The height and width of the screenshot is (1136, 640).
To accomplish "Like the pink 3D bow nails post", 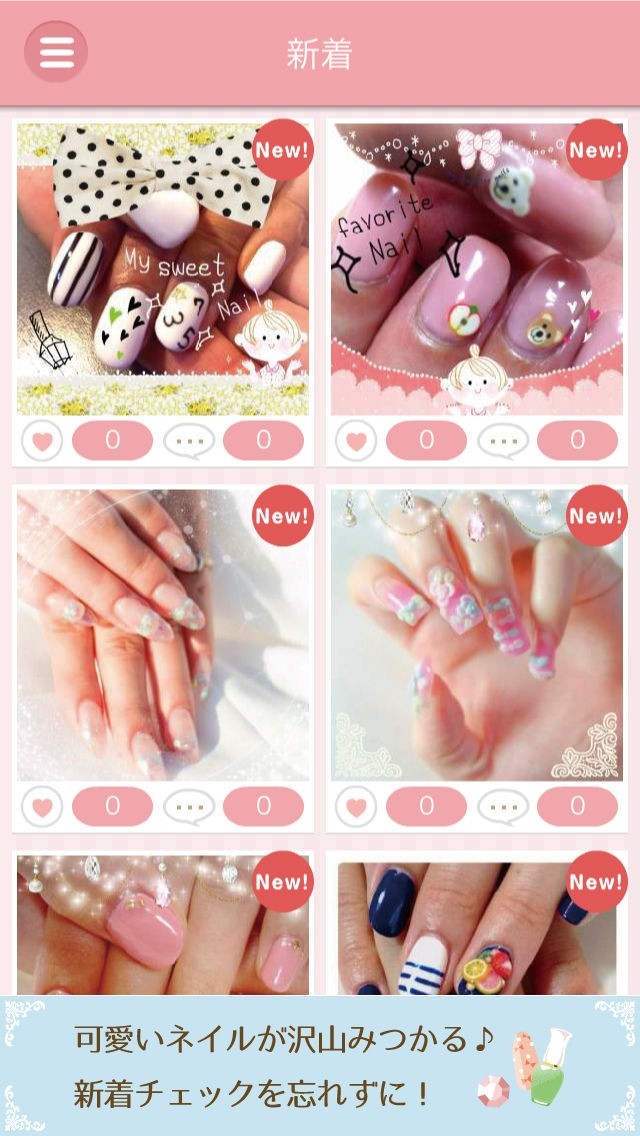I will [356, 806].
